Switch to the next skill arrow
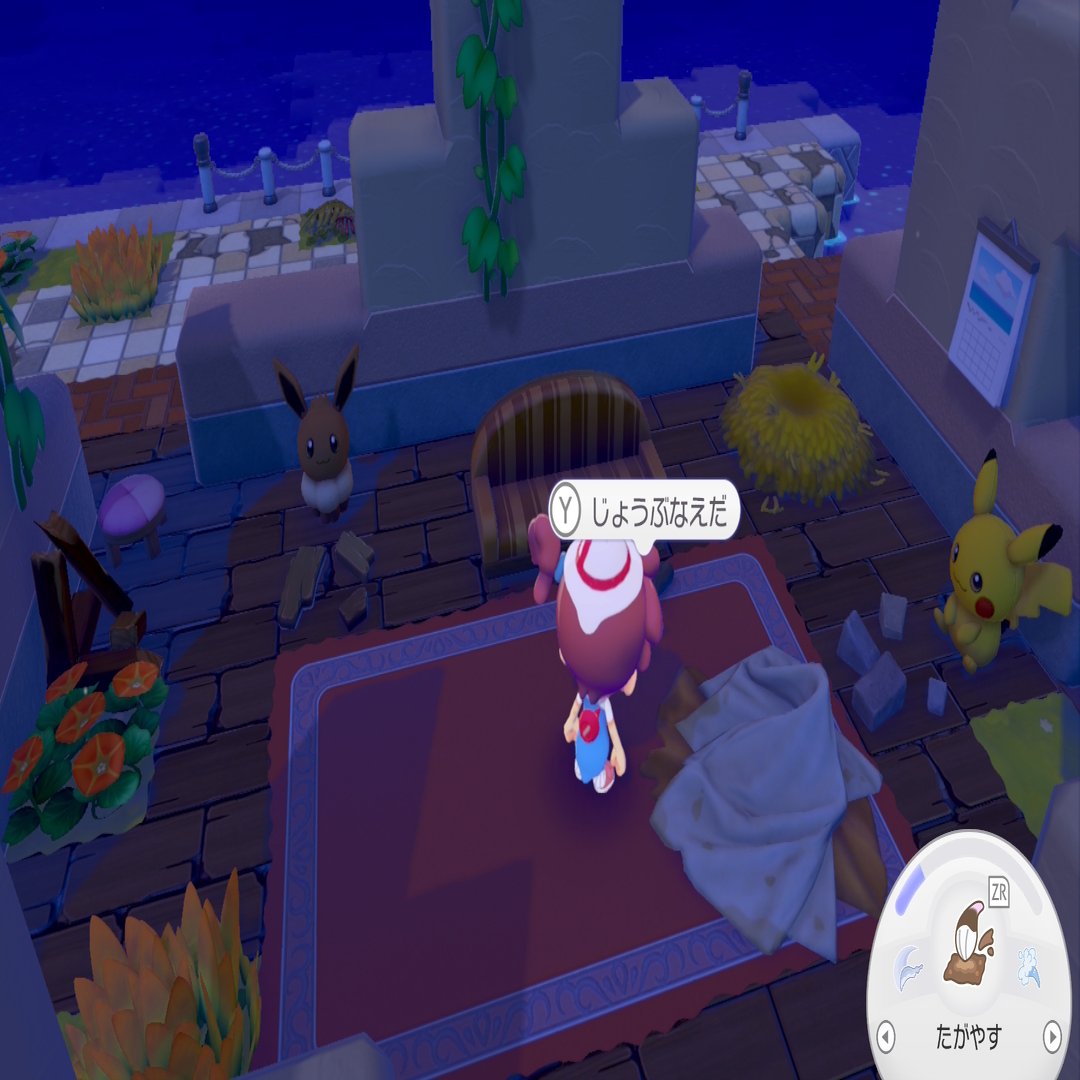Screen dimensions: 1080x1080 click(x=1052, y=1037)
